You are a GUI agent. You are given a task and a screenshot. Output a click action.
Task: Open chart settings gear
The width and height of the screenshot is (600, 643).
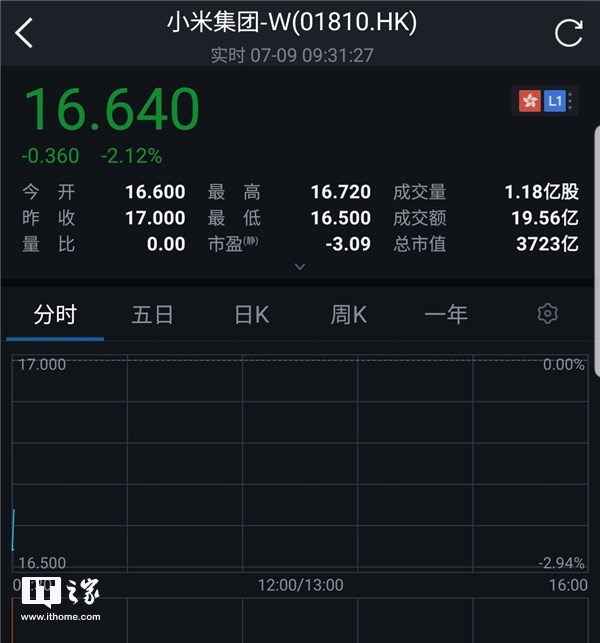click(x=547, y=314)
